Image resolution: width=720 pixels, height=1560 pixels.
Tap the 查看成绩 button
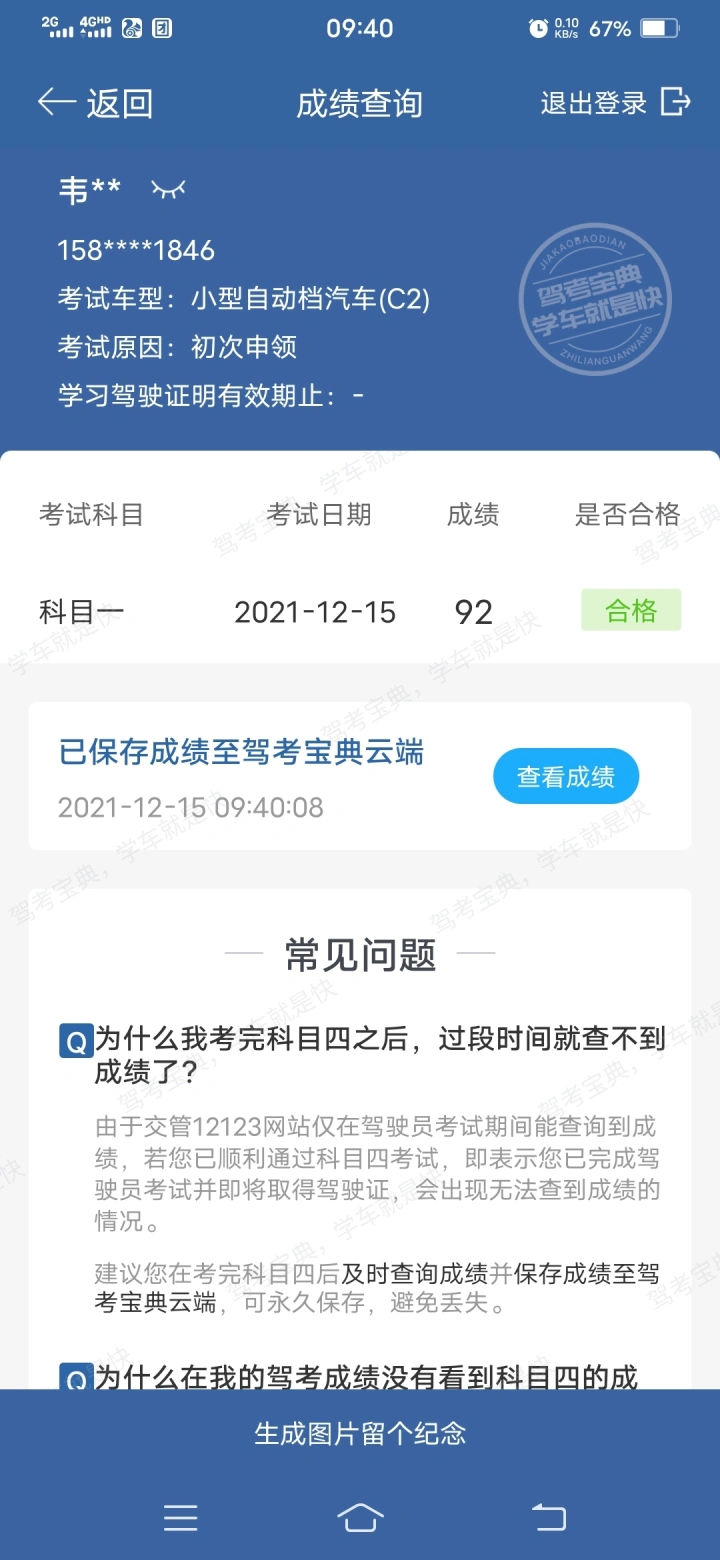(566, 776)
